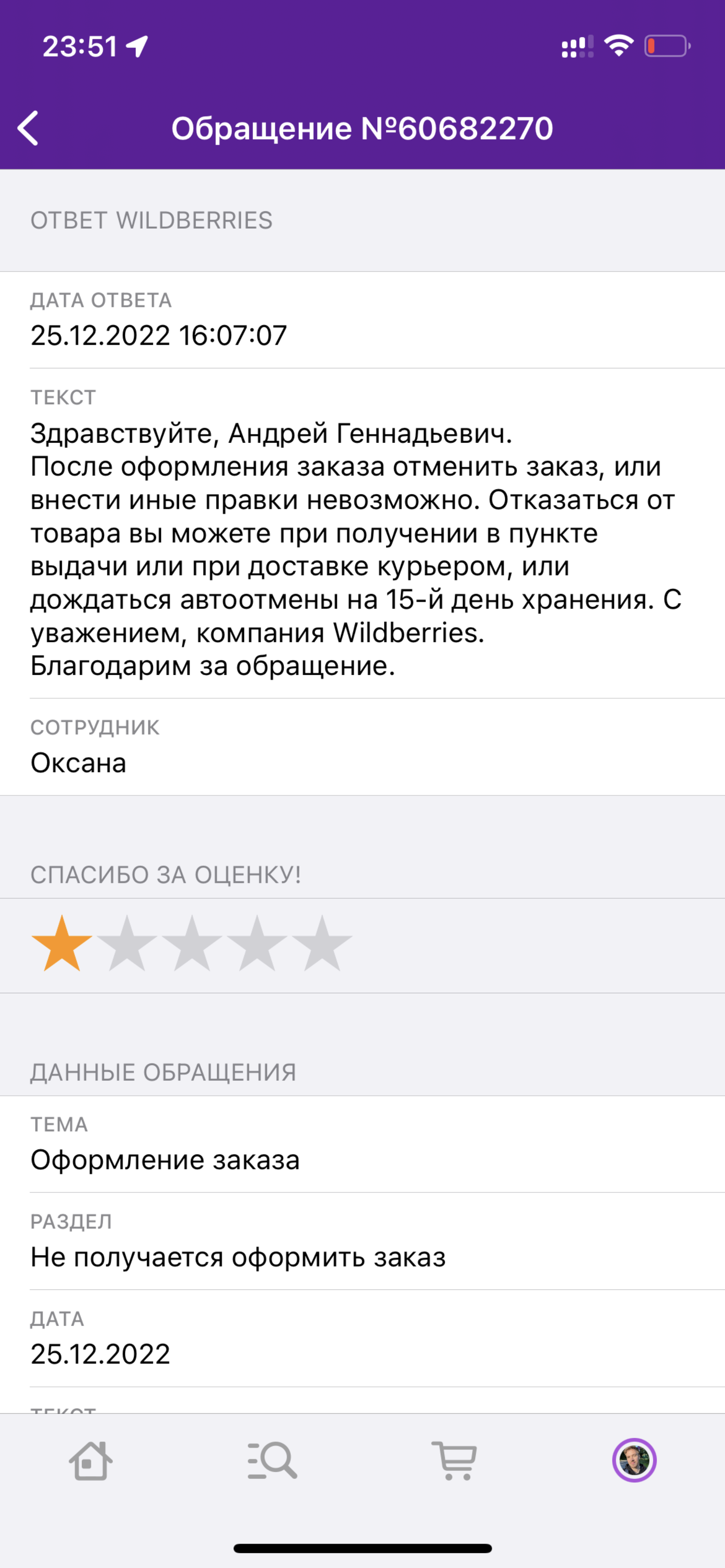This screenshot has width=725, height=1568.
Task: Open the profile tab with avatar
Action: pos(634,1460)
